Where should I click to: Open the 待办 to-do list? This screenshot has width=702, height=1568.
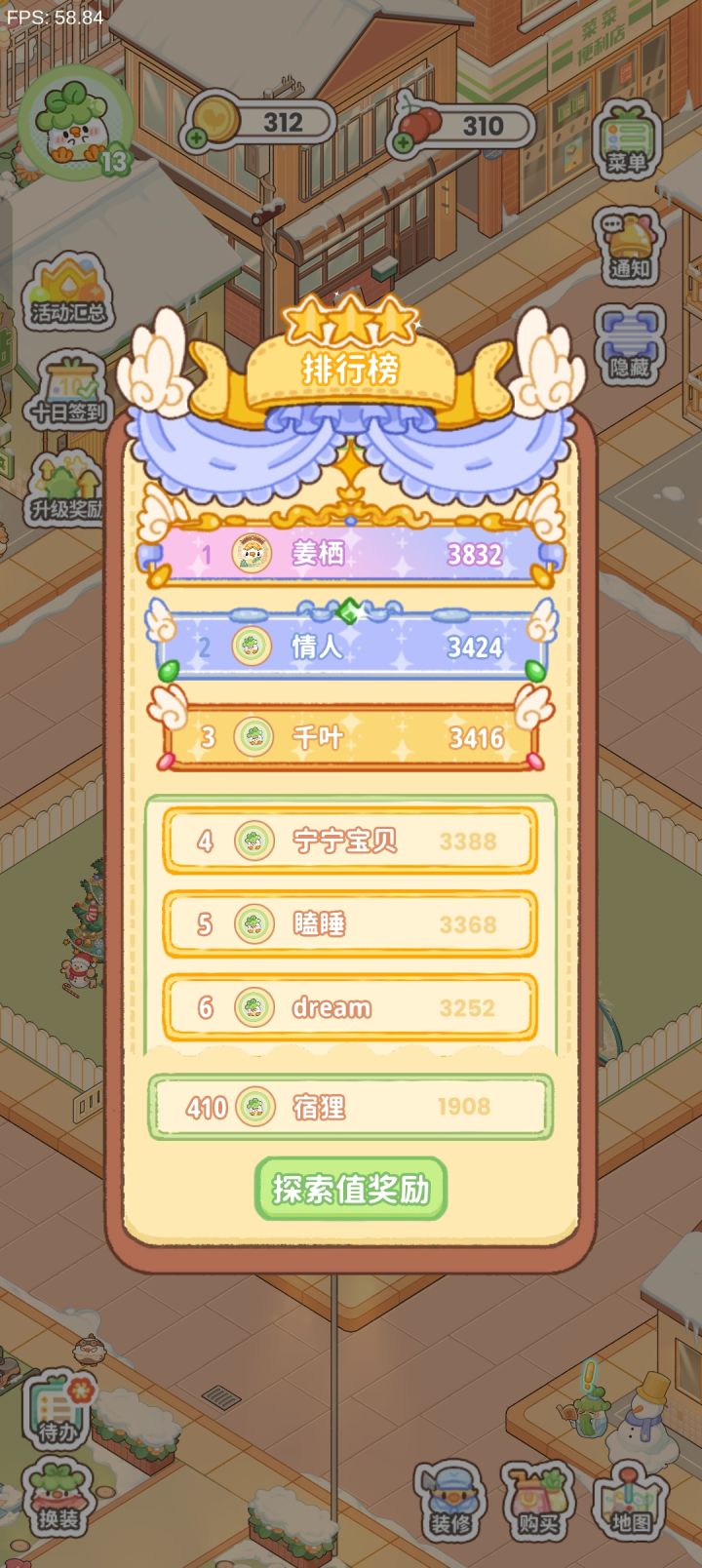[58, 1410]
